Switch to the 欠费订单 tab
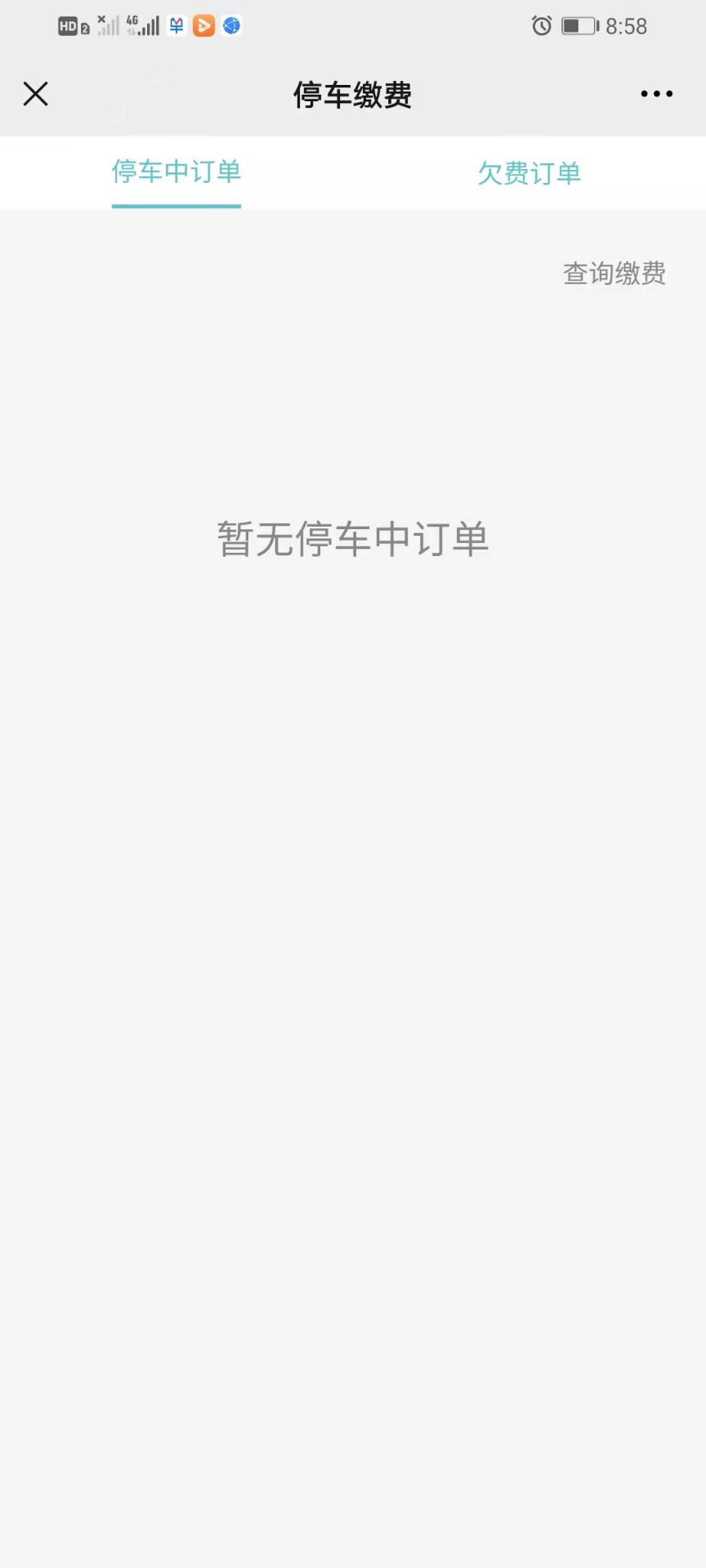Viewport: 706px width, 1568px height. pyautogui.click(x=529, y=173)
